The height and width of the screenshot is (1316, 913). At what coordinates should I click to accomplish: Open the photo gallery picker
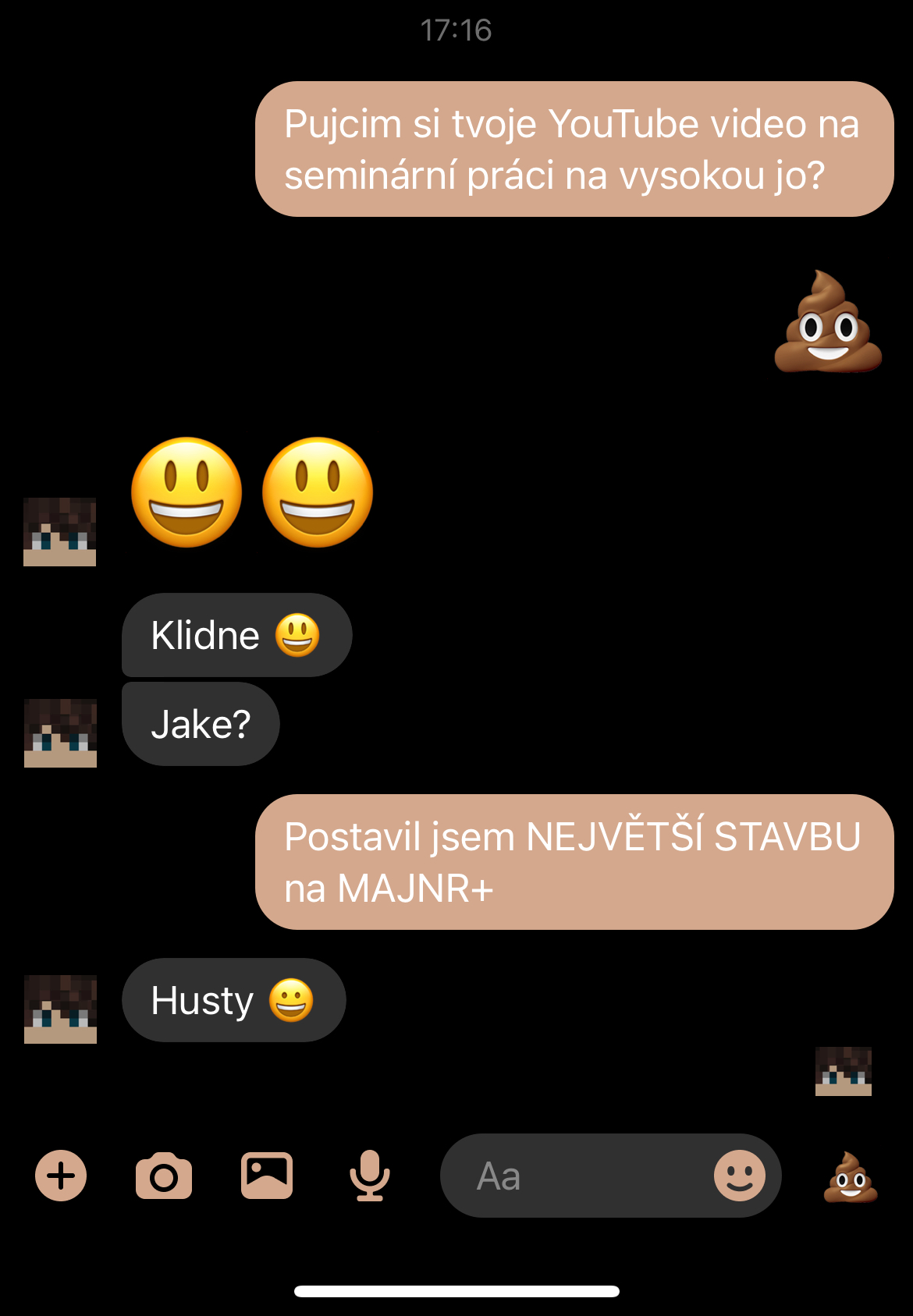pos(267,1176)
